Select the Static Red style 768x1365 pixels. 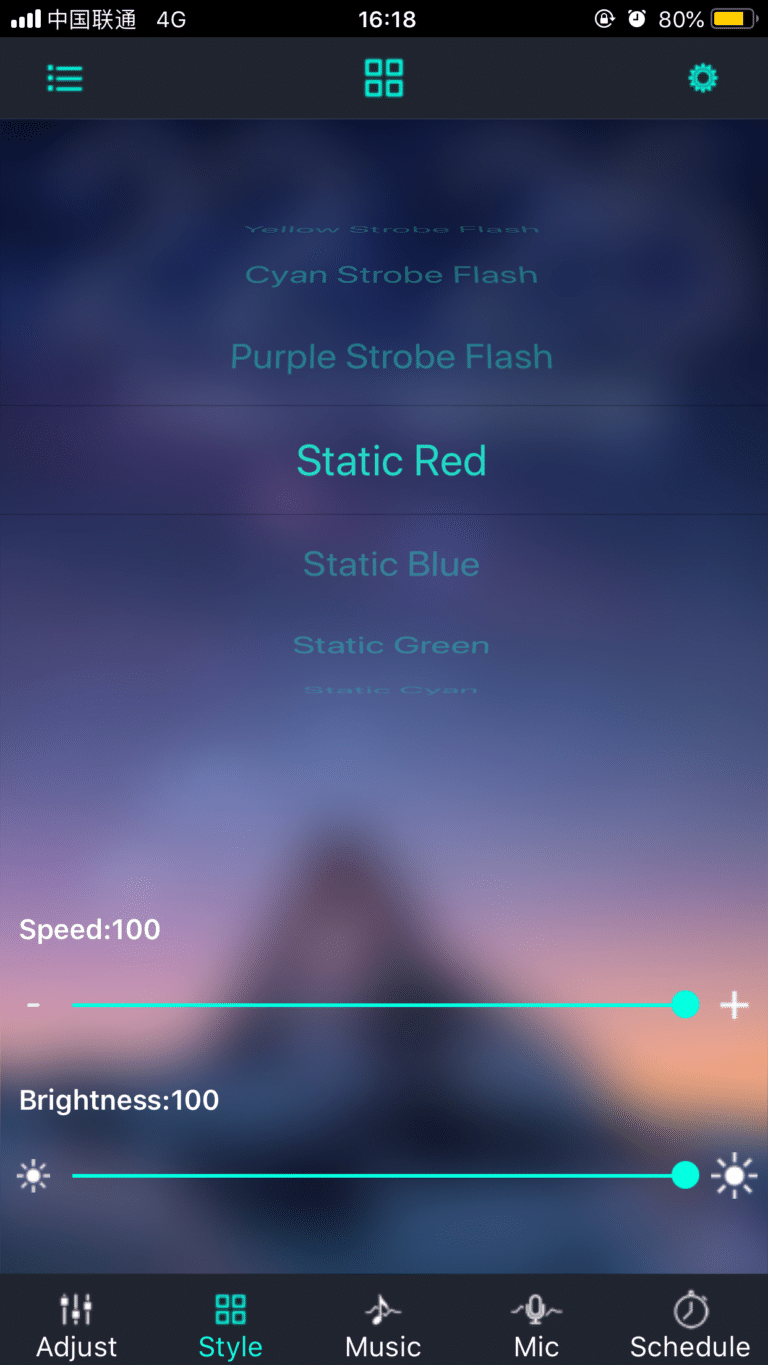391,460
